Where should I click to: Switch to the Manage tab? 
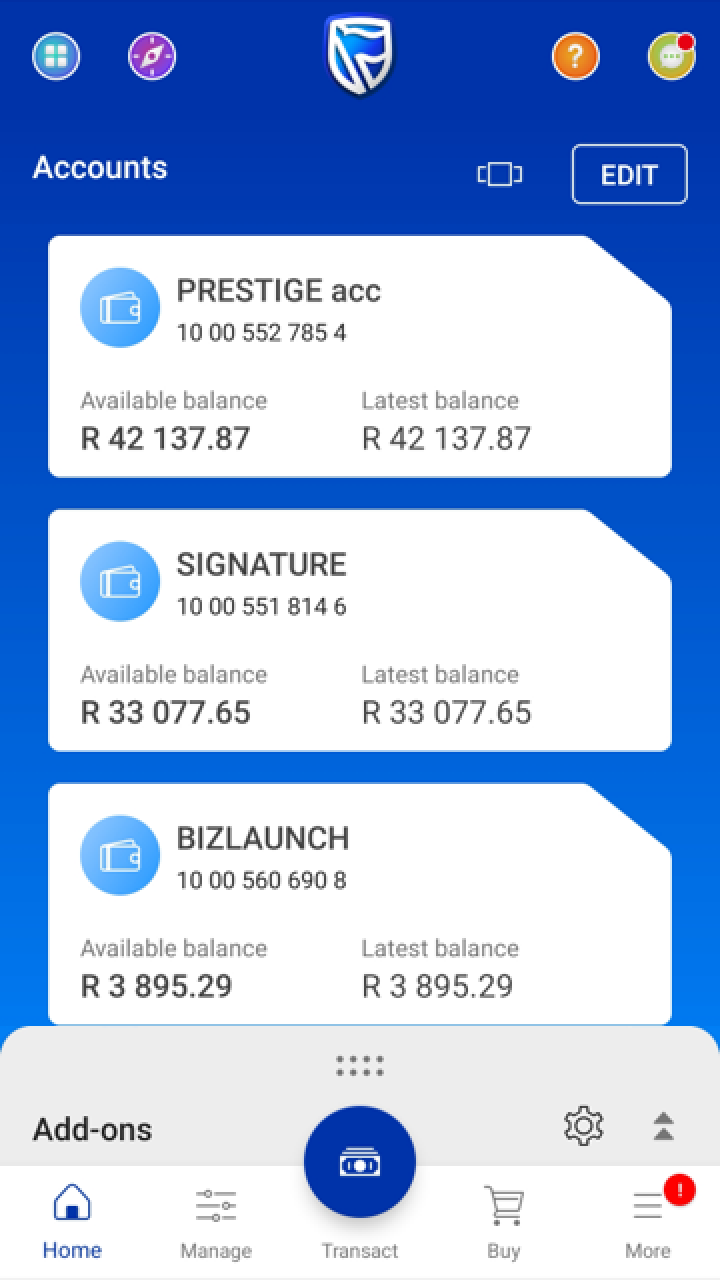[x=216, y=1220]
